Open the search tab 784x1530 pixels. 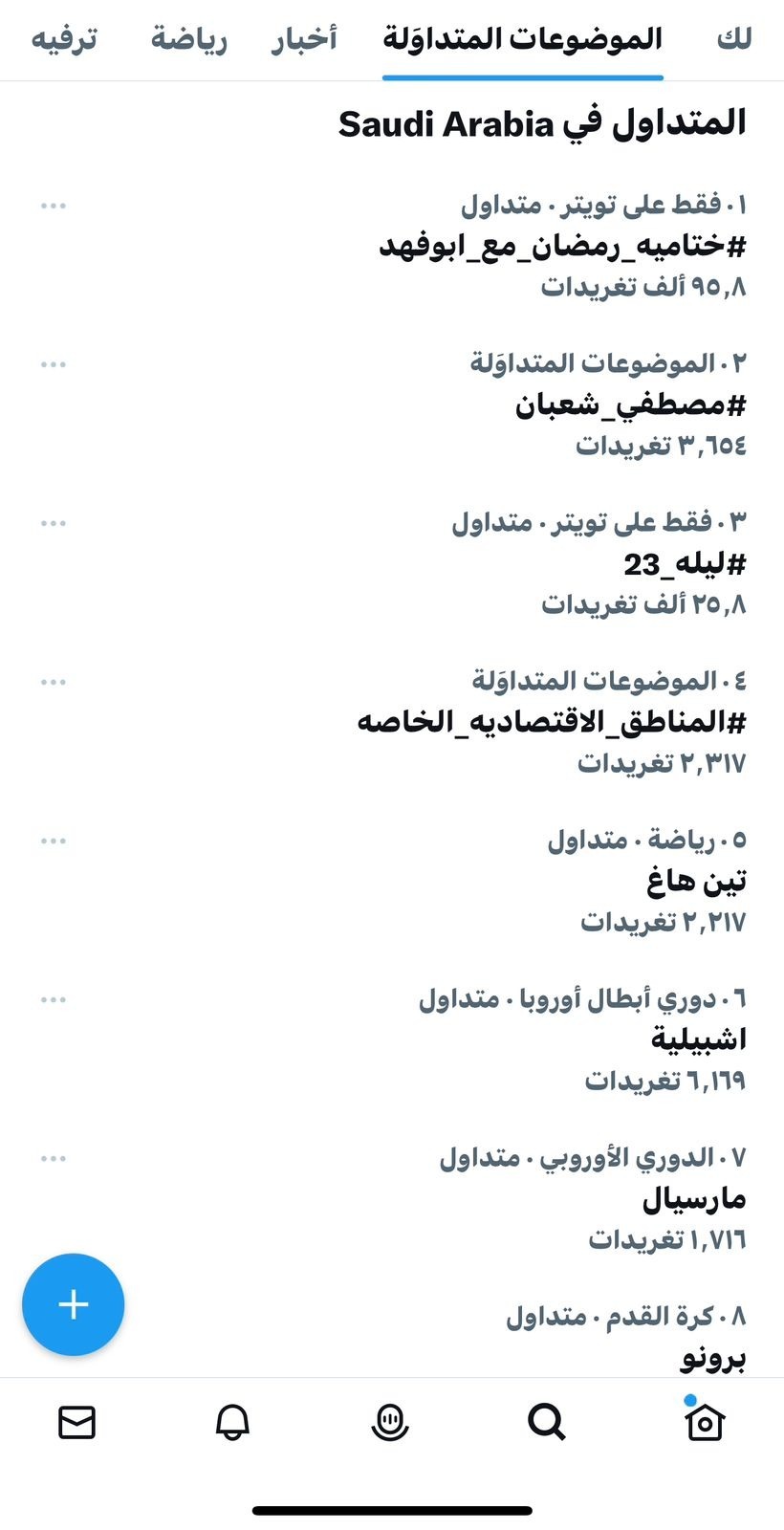click(x=547, y=1423)
